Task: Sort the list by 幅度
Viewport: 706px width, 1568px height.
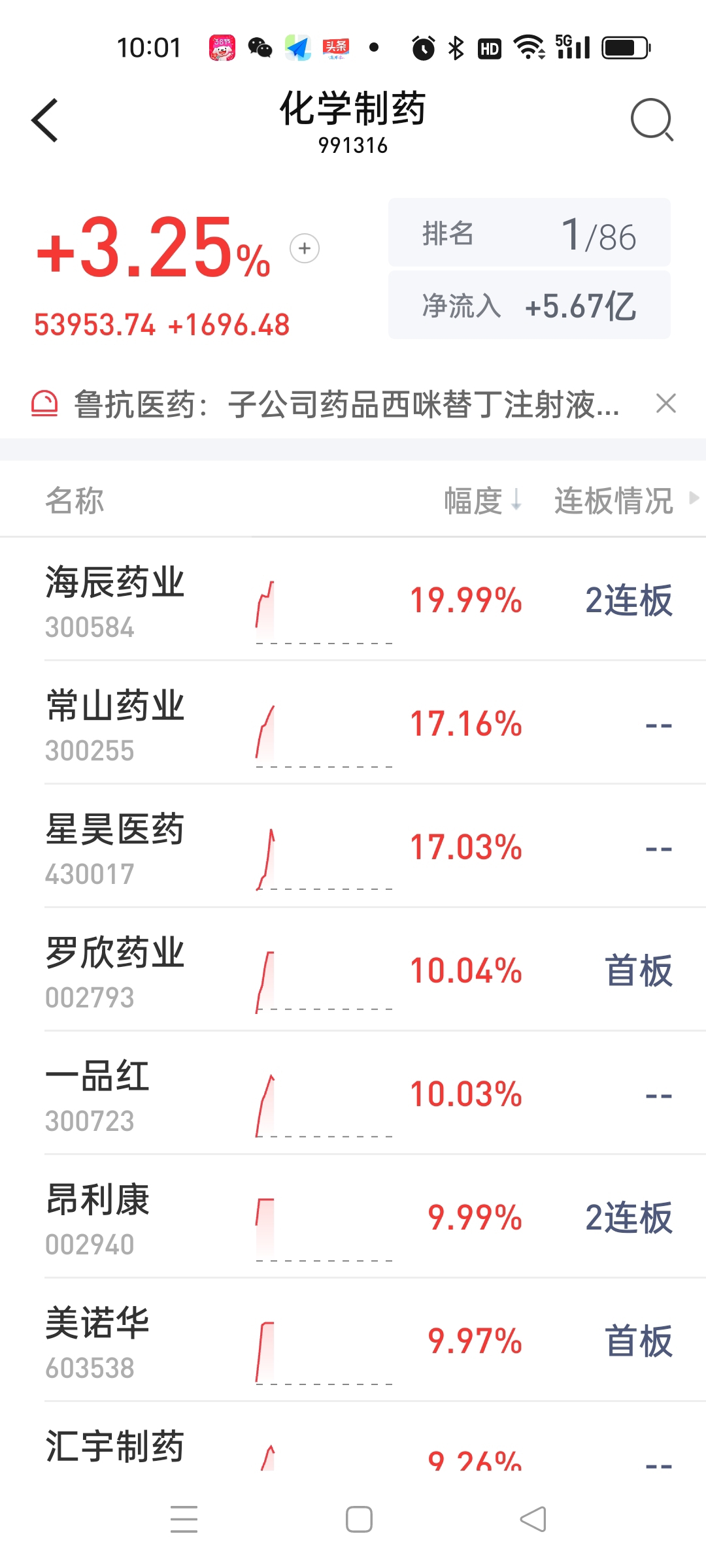Action: (x=482, y=500)
